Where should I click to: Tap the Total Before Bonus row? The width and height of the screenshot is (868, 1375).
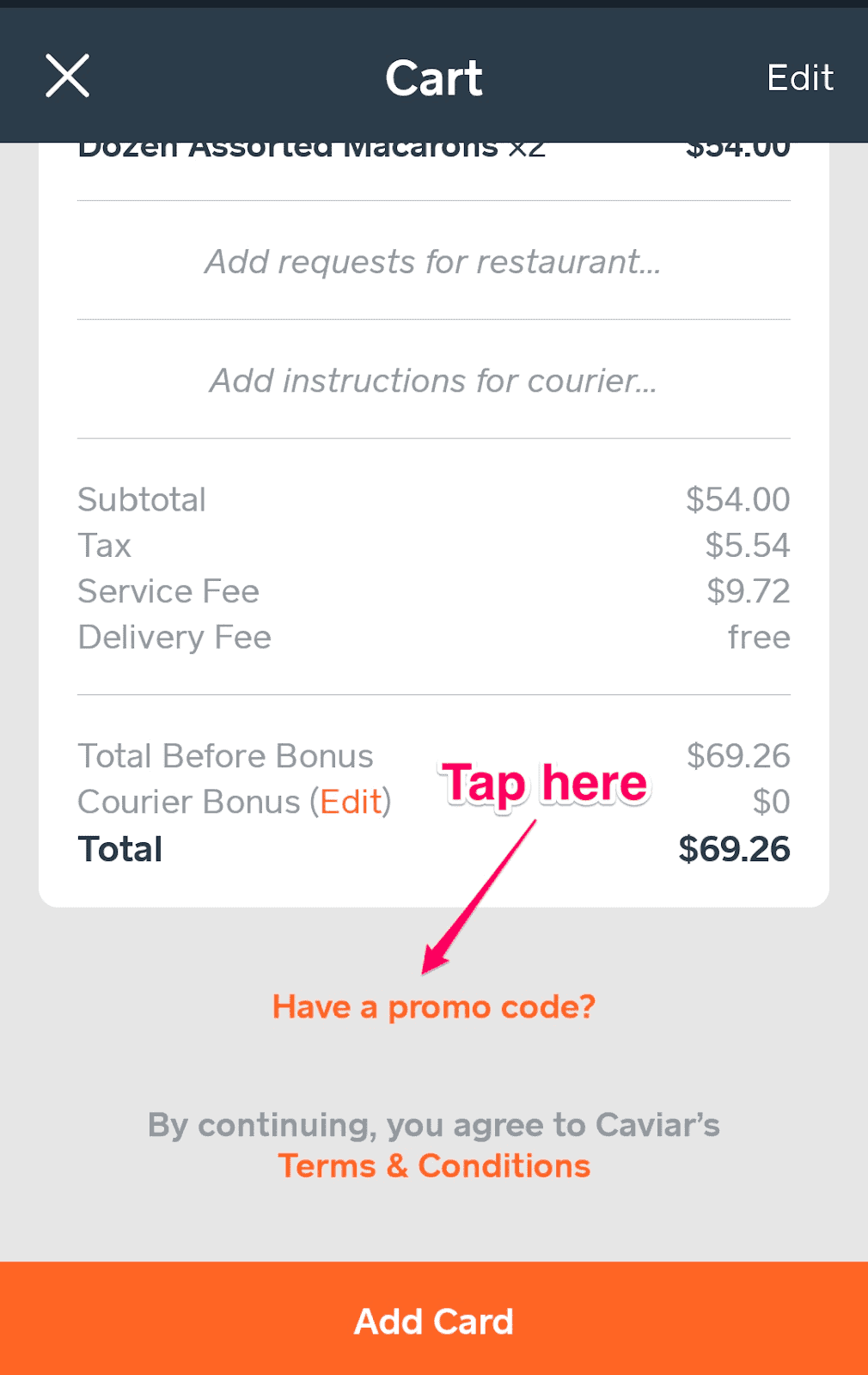[x=434, y=755]
